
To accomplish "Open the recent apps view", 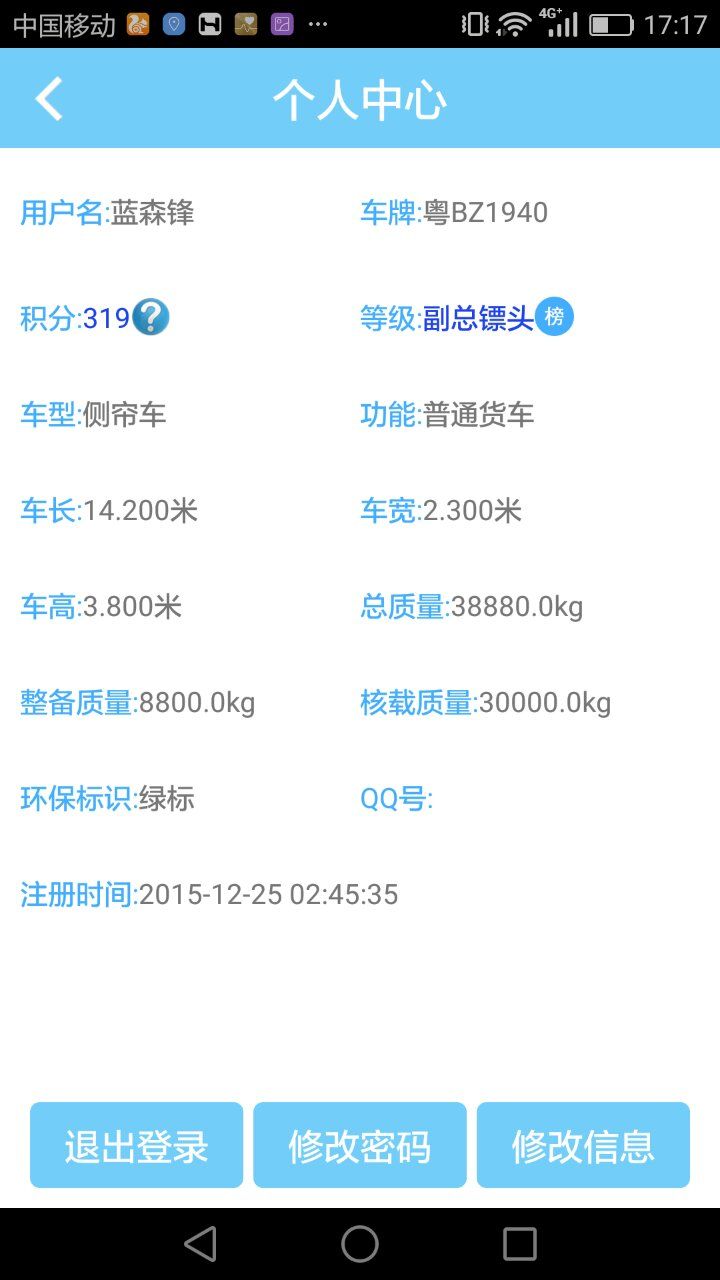I will click(x=520, y=1244).
